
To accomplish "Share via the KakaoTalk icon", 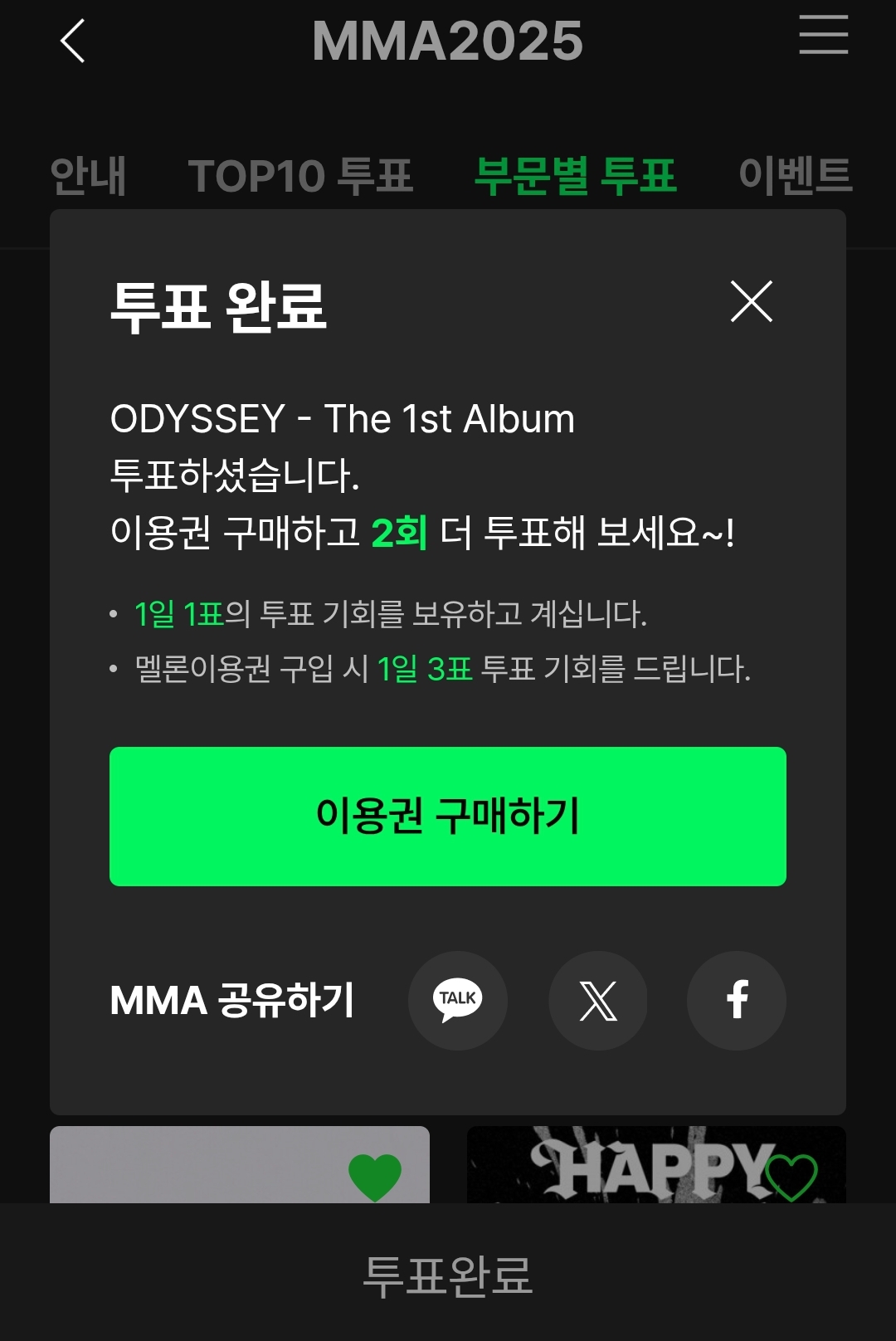I will pyautogui.click(x=458, y=1001).
